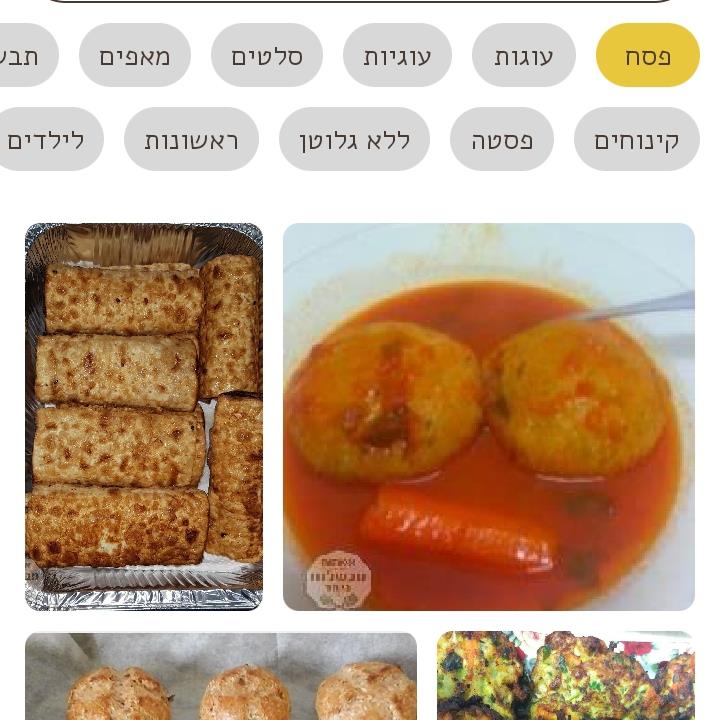
Task: Show סלטים recipes
Action: pyautogui.click(x=266, y=56)
